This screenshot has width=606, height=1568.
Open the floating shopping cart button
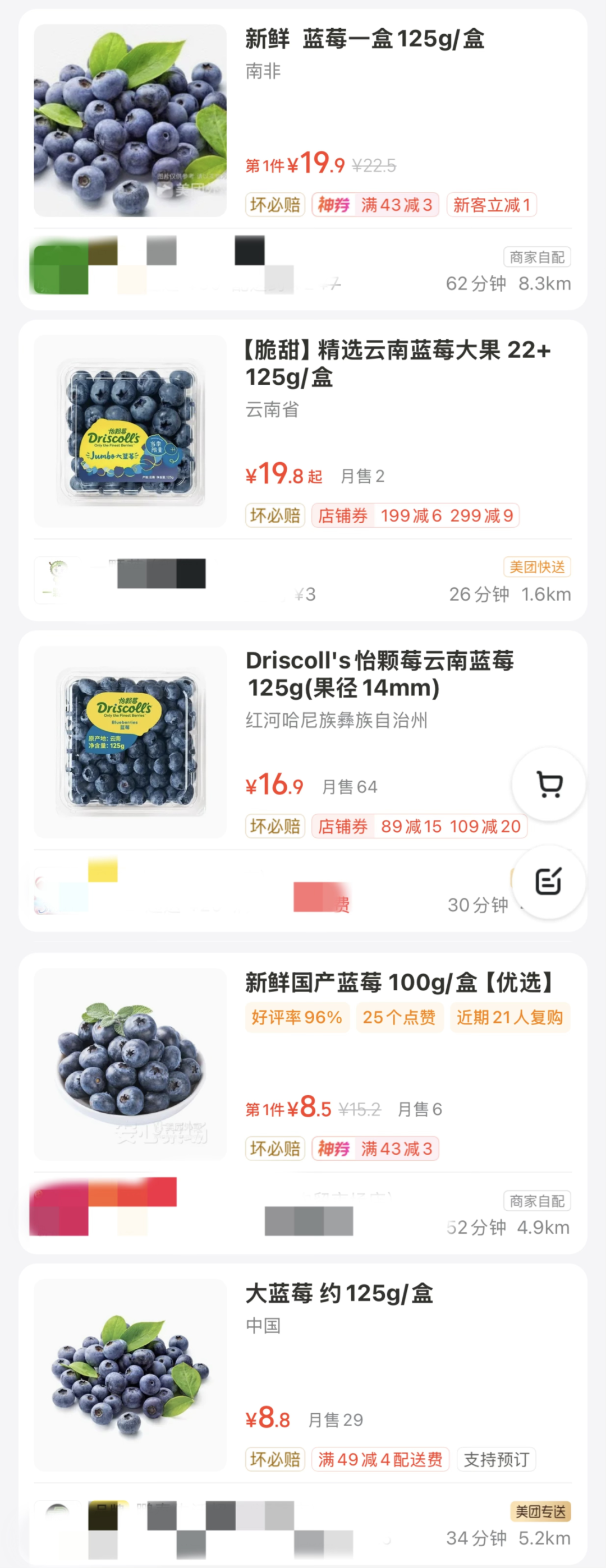[x=549, y=785]
